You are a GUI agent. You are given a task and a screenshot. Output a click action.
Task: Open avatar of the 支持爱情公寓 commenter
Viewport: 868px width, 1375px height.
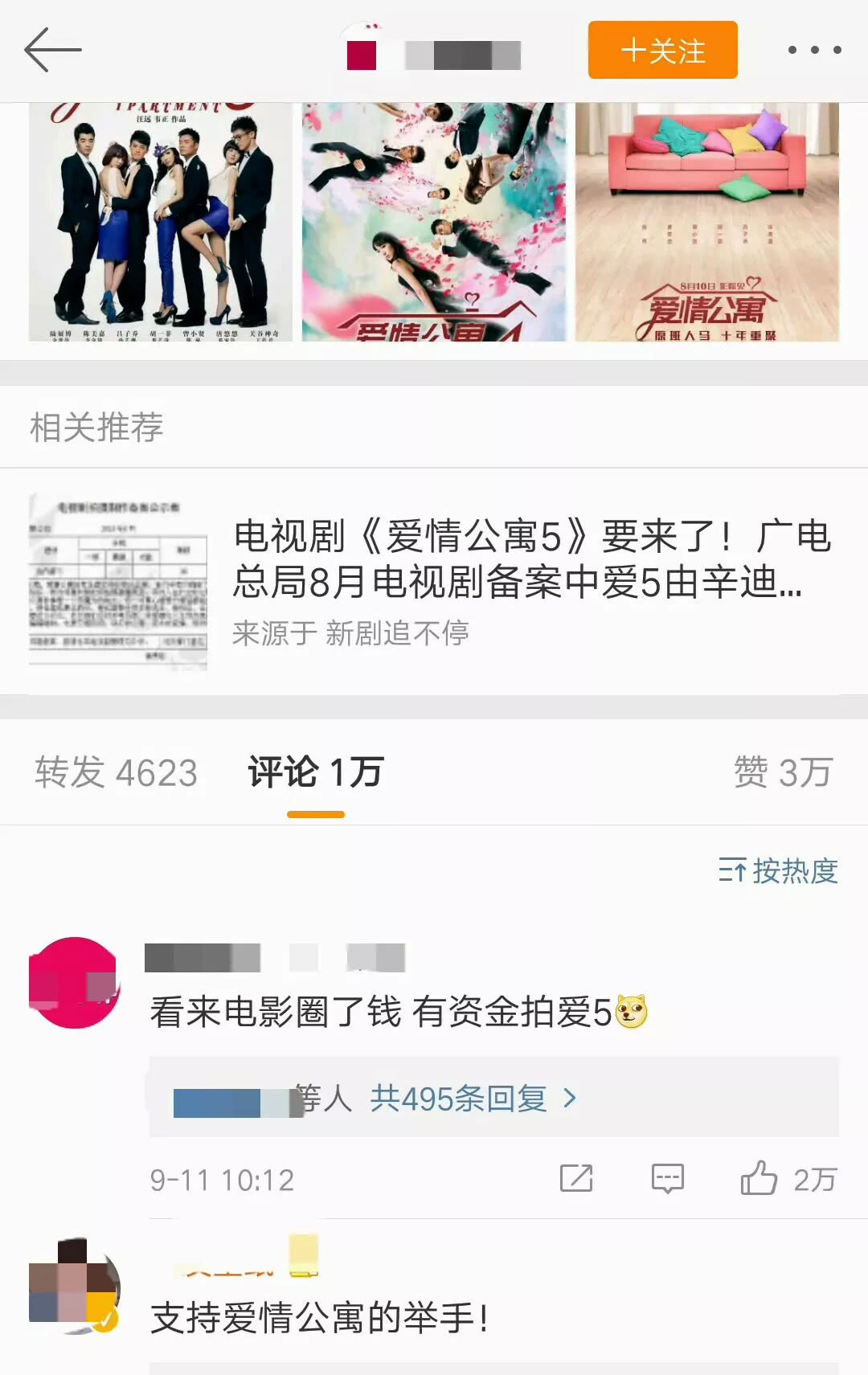tap(74, 1286)
